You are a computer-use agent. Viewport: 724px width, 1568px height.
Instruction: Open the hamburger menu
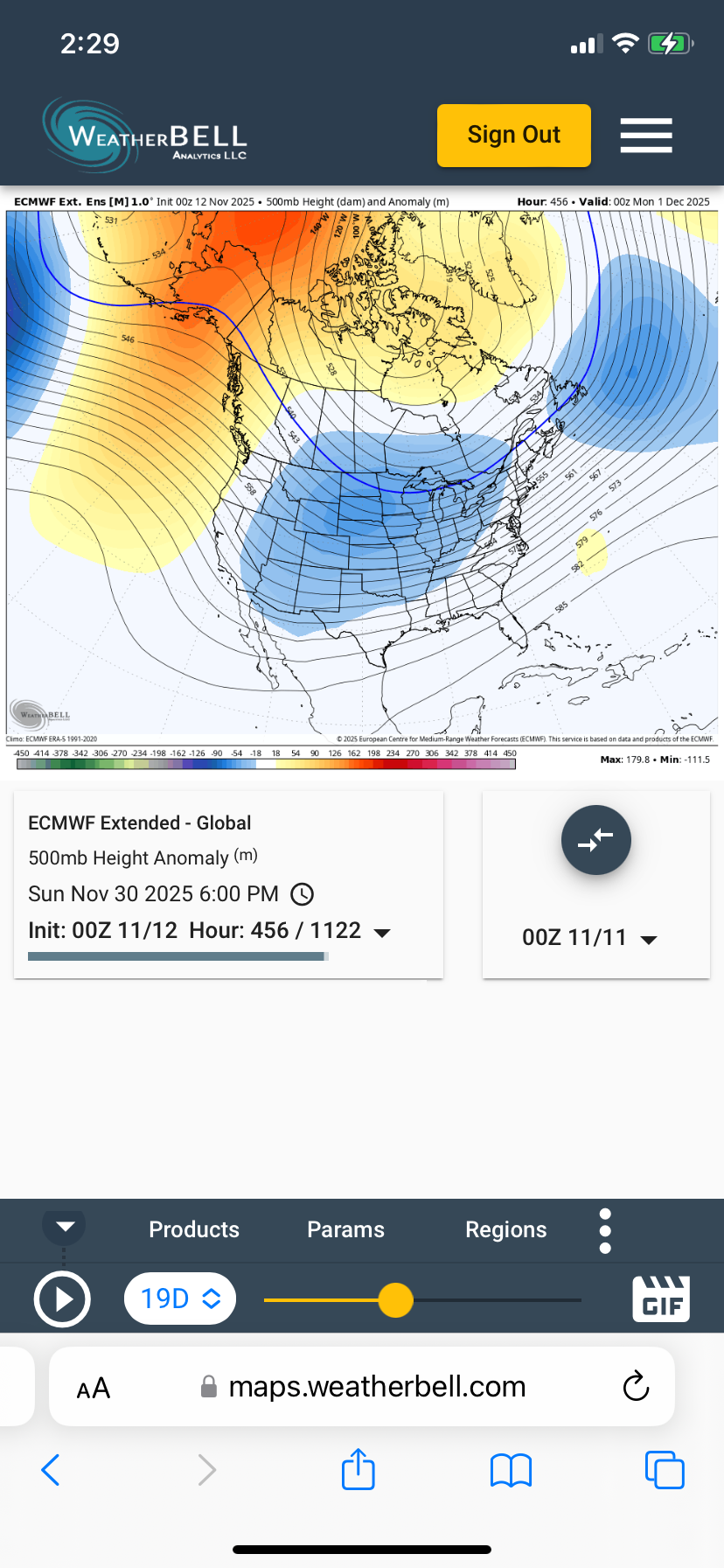coord(646,136)
